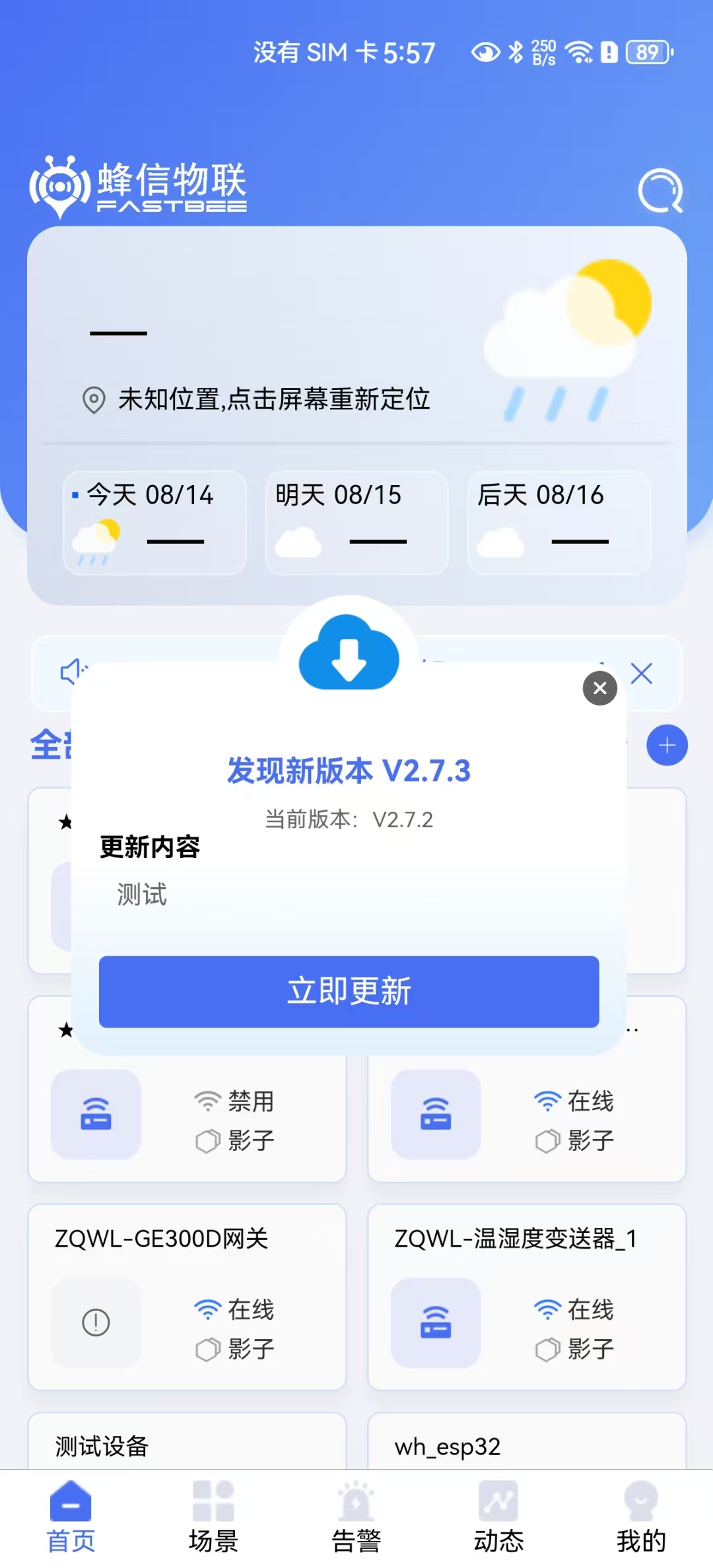Close the new version update dialog

[x=599, y=688]
